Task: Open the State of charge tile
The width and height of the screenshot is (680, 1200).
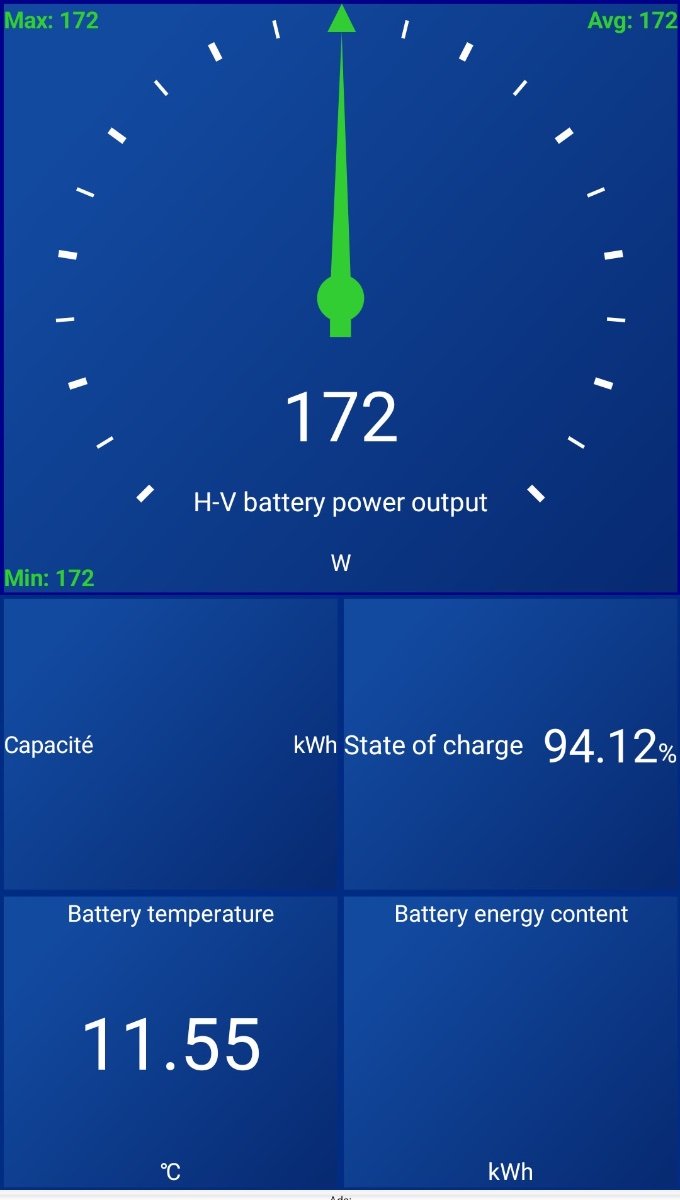Action: click(510, 745)
